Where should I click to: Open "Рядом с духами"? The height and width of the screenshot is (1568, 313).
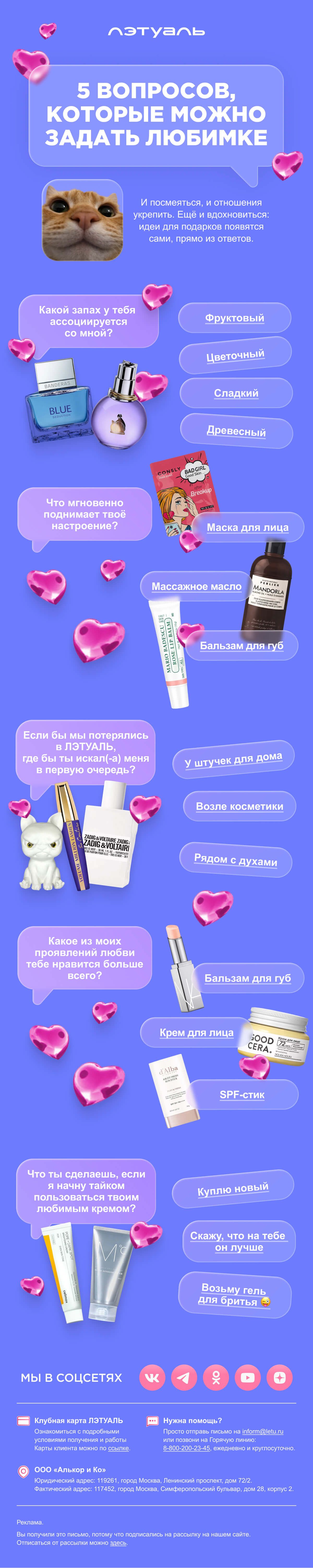tap(236, 859)
